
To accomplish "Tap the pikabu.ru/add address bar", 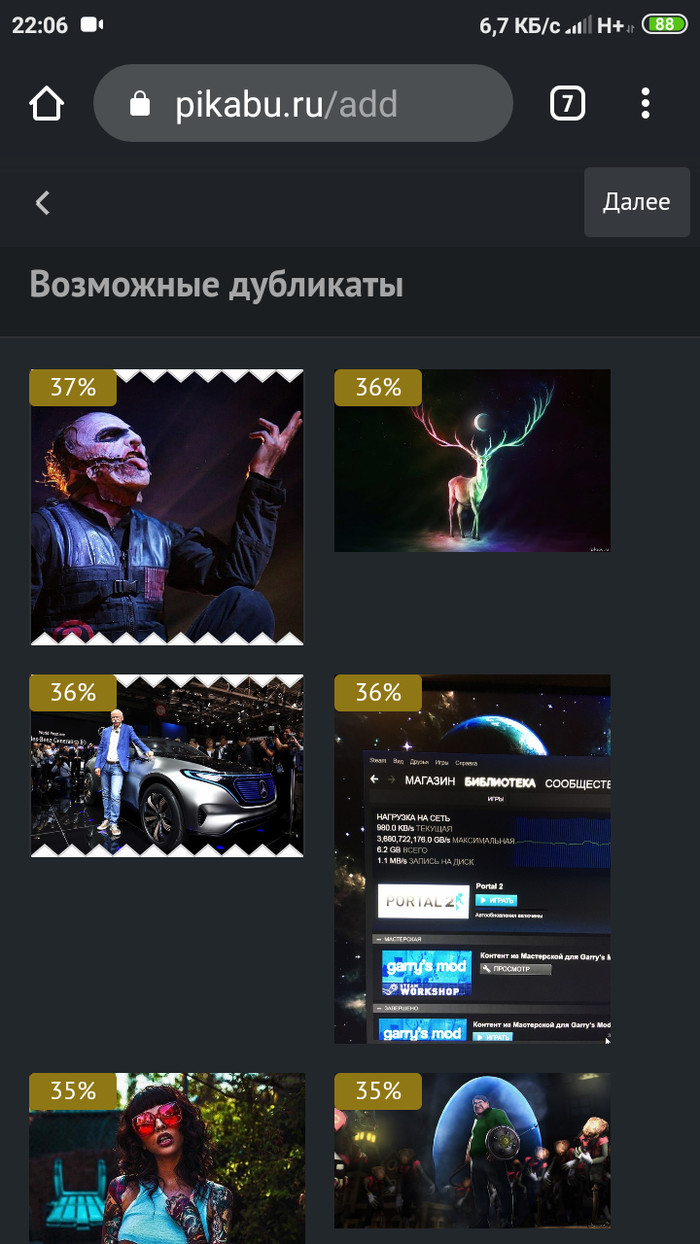I will point(303,104).
